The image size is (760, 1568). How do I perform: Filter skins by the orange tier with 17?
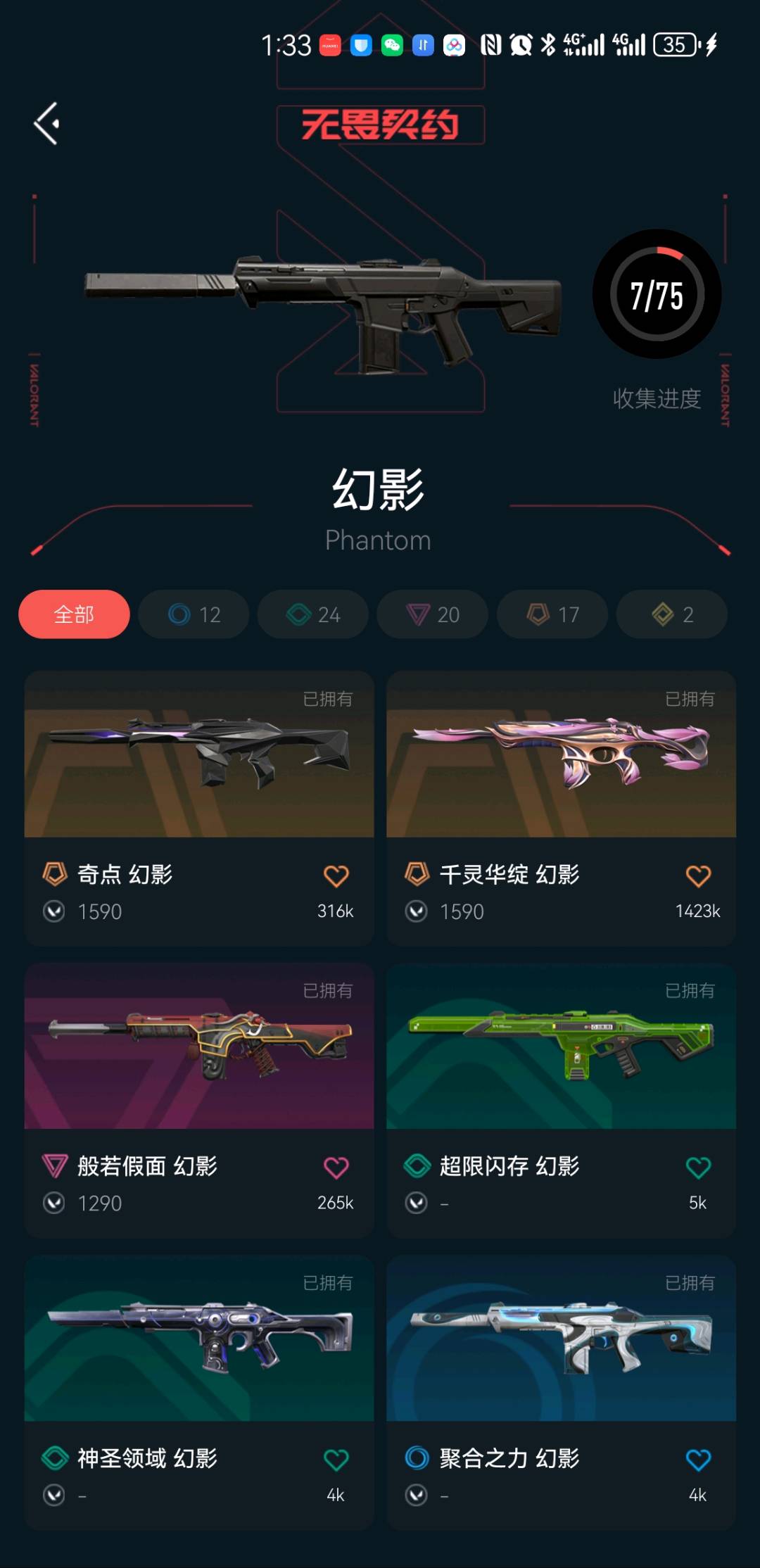pos(552,614)
